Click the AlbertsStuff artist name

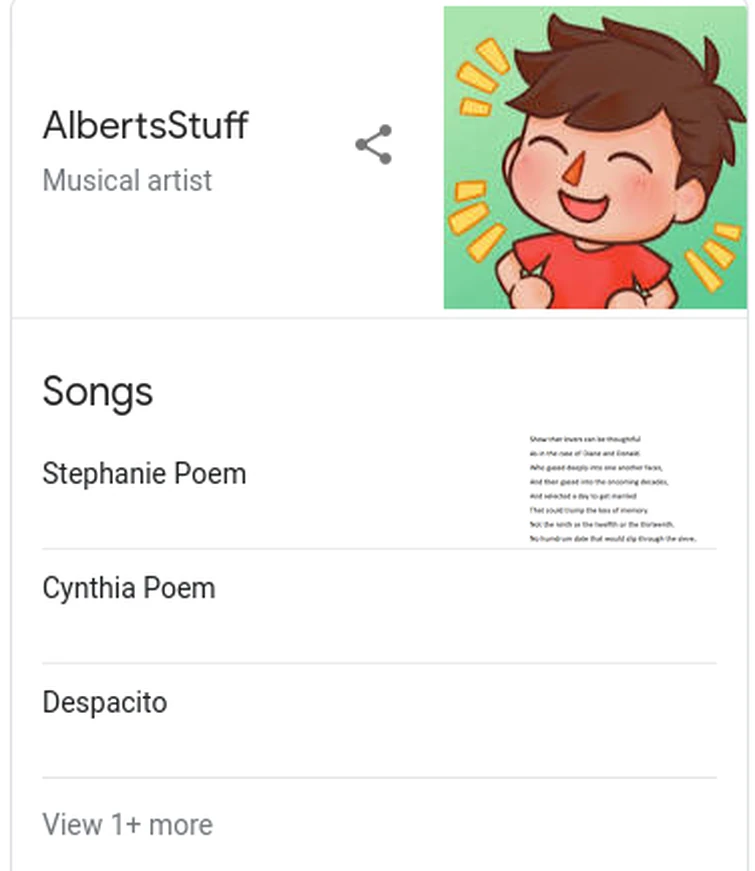coord(143,126)
